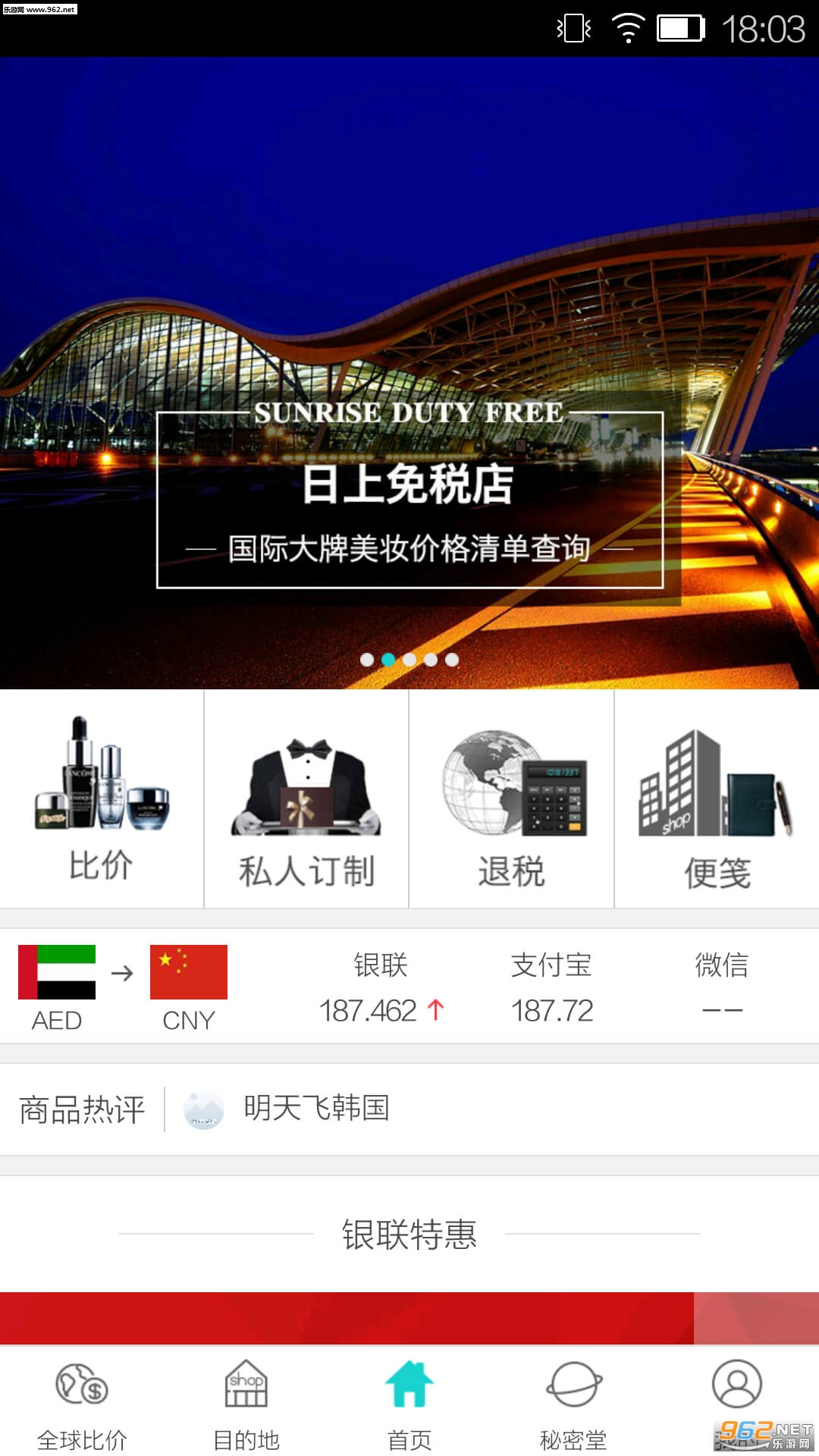Switch to the 全球比价 tab
Image resolution: width=819 pixels, height=1456 pixels.
click(x=82, y=1403)
